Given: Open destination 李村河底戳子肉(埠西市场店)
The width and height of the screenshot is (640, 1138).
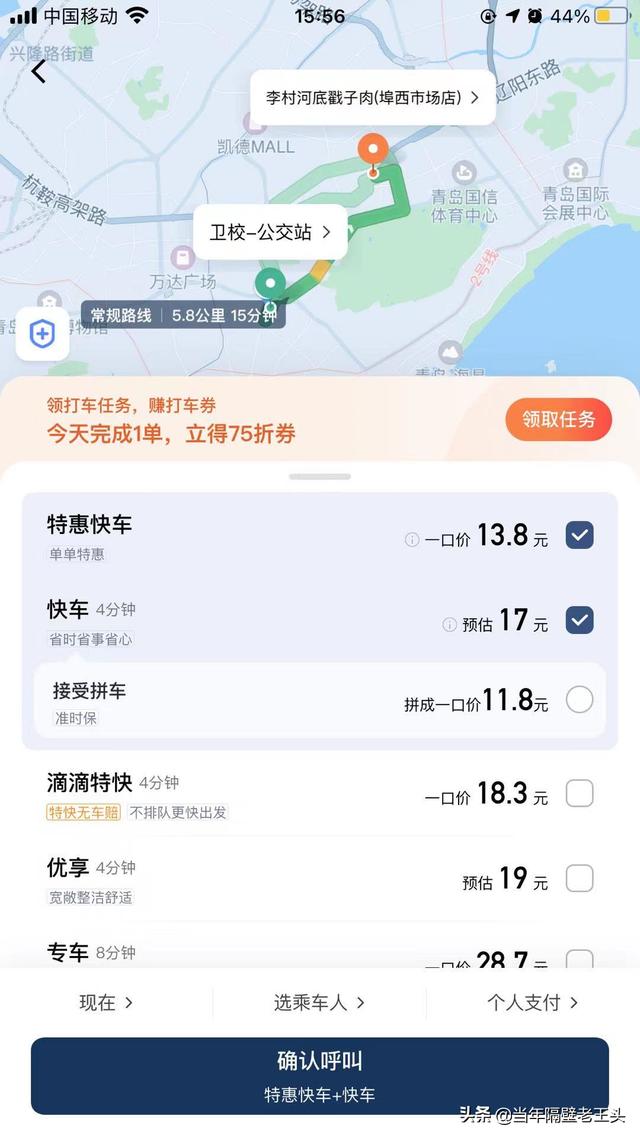Looking at the screenshot, I should click(372, 98).
